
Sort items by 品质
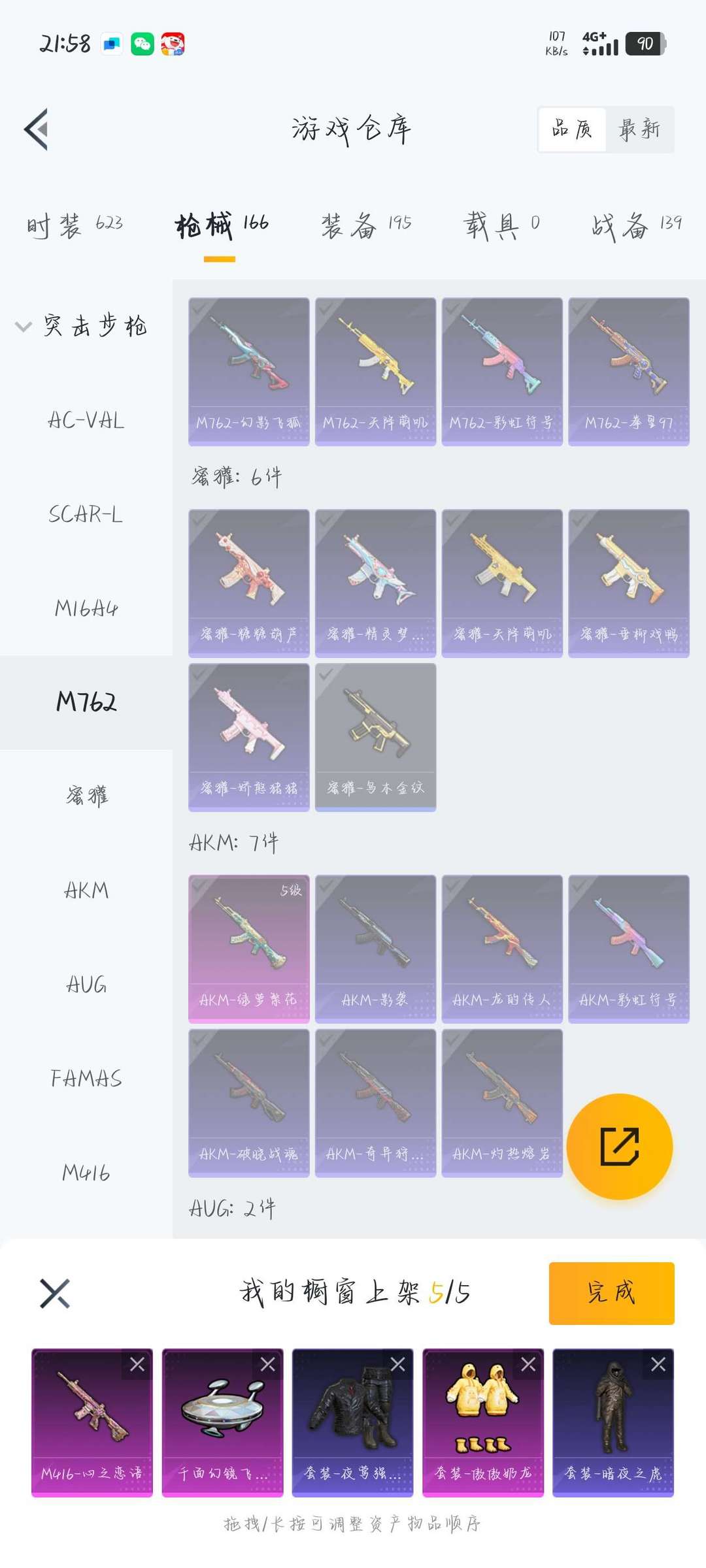(571, 129)
